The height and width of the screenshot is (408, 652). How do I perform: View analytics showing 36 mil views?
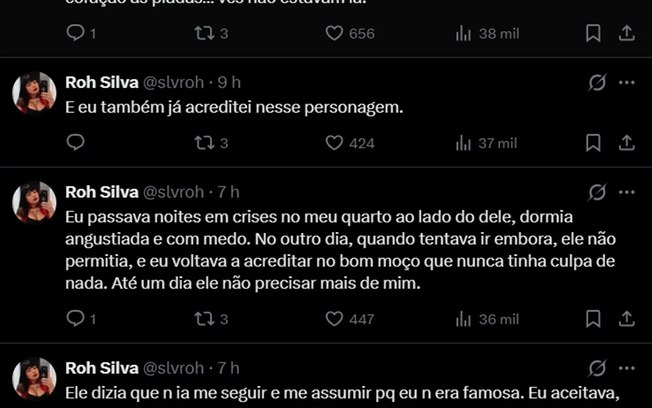[x=486, y=318]
